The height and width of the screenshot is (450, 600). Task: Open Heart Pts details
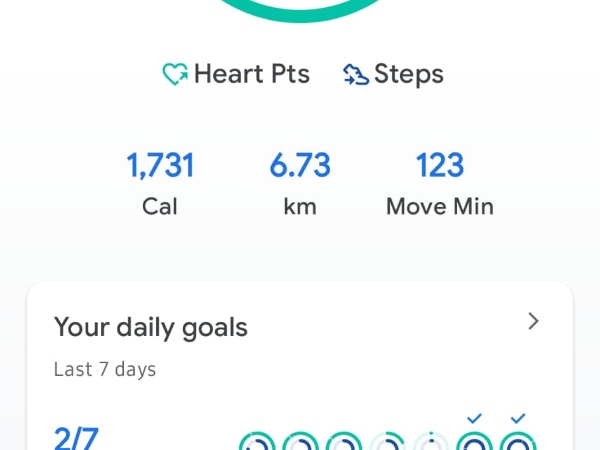click(x=236, y=74)
